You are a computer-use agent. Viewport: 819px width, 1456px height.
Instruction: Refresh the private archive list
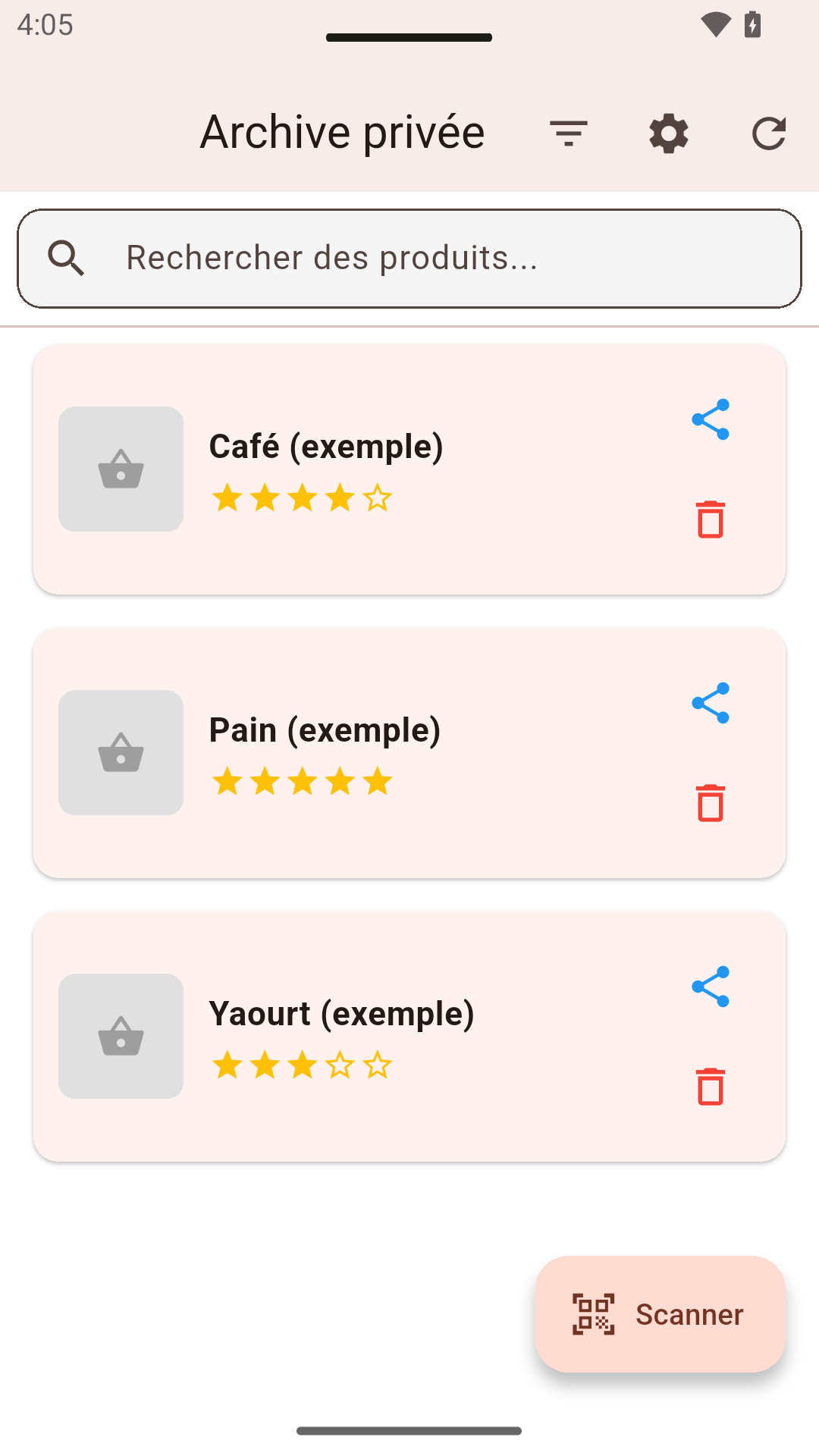(769, 133)
